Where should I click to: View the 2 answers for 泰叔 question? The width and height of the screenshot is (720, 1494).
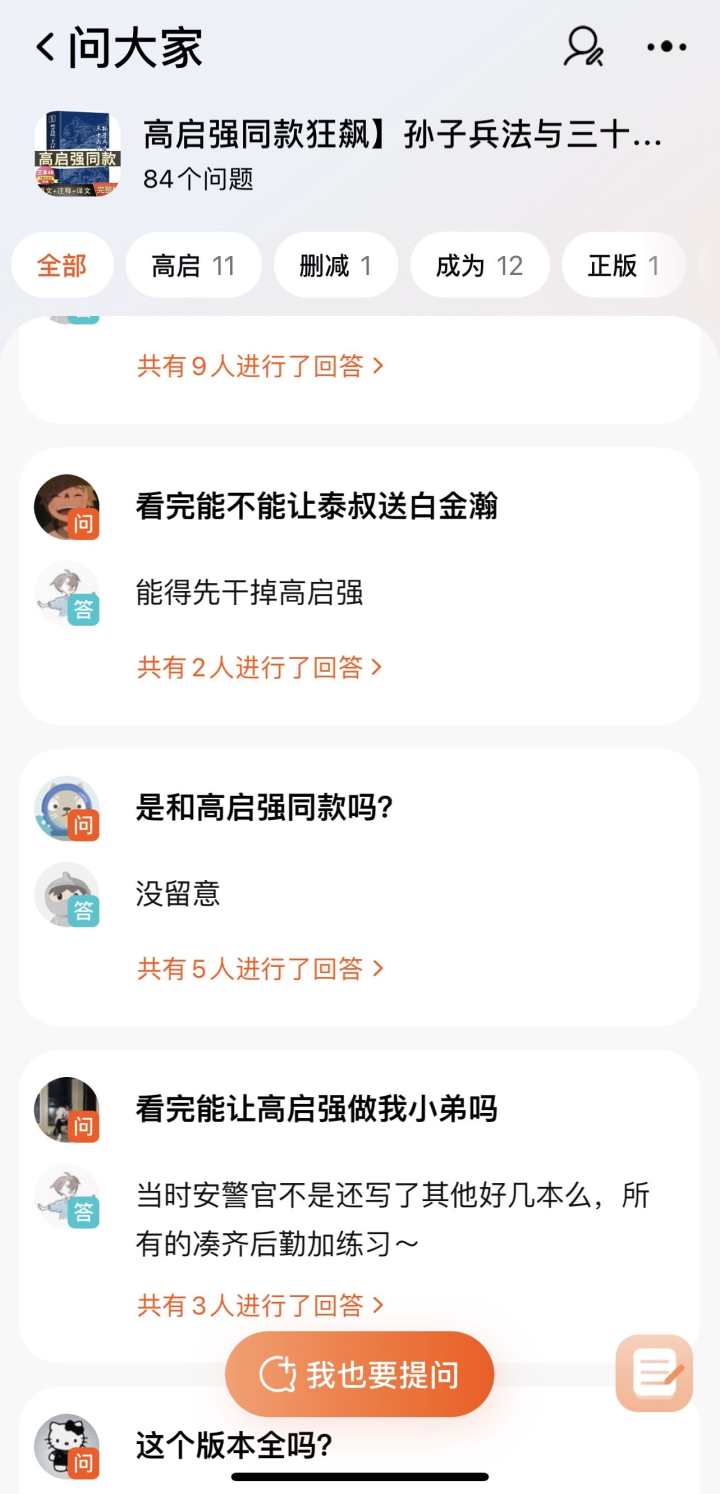point(260,667)
